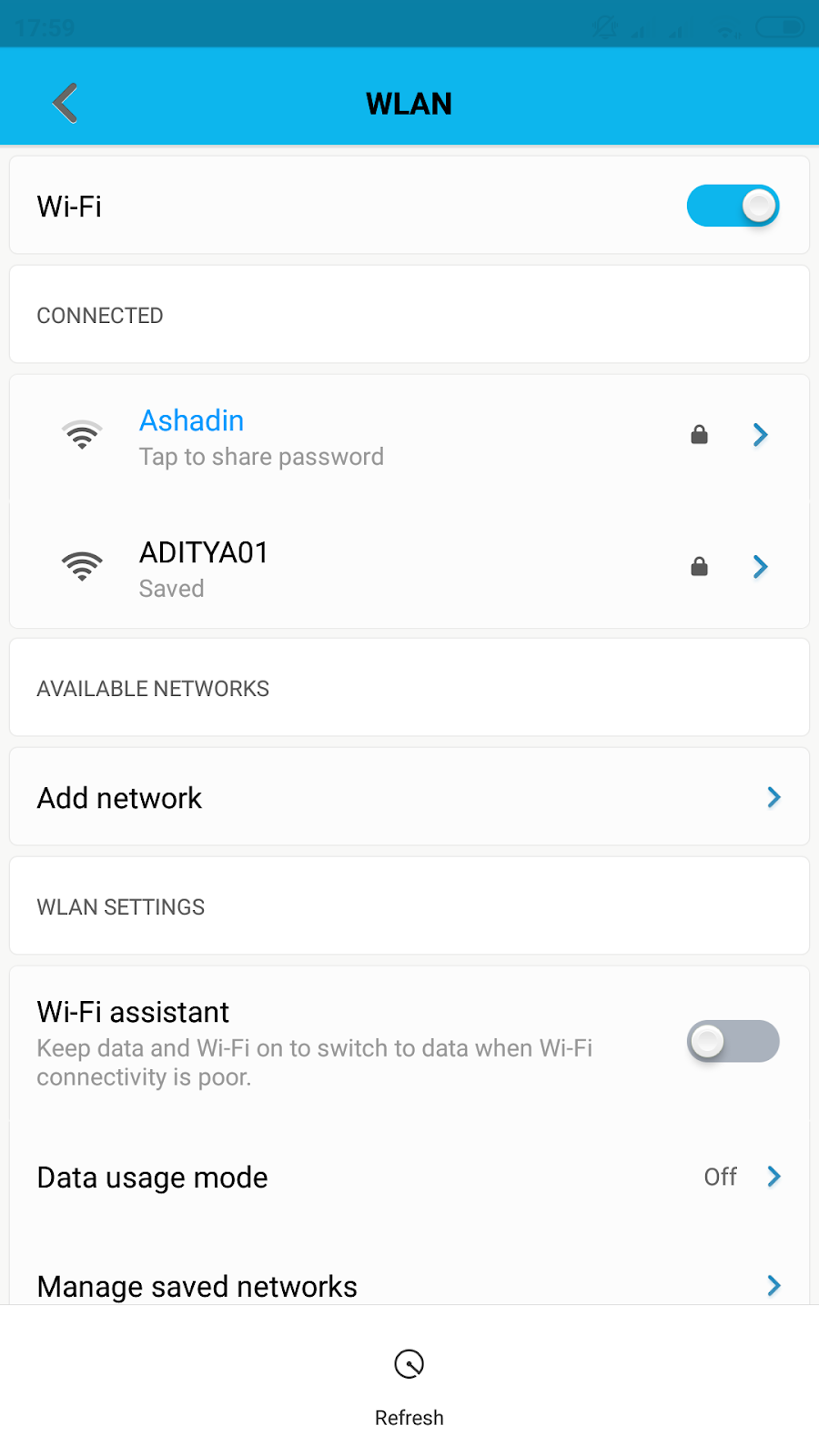Click the battery indicator in the status bar
The height and width of the screenshot is (1456, 819).
778,27
